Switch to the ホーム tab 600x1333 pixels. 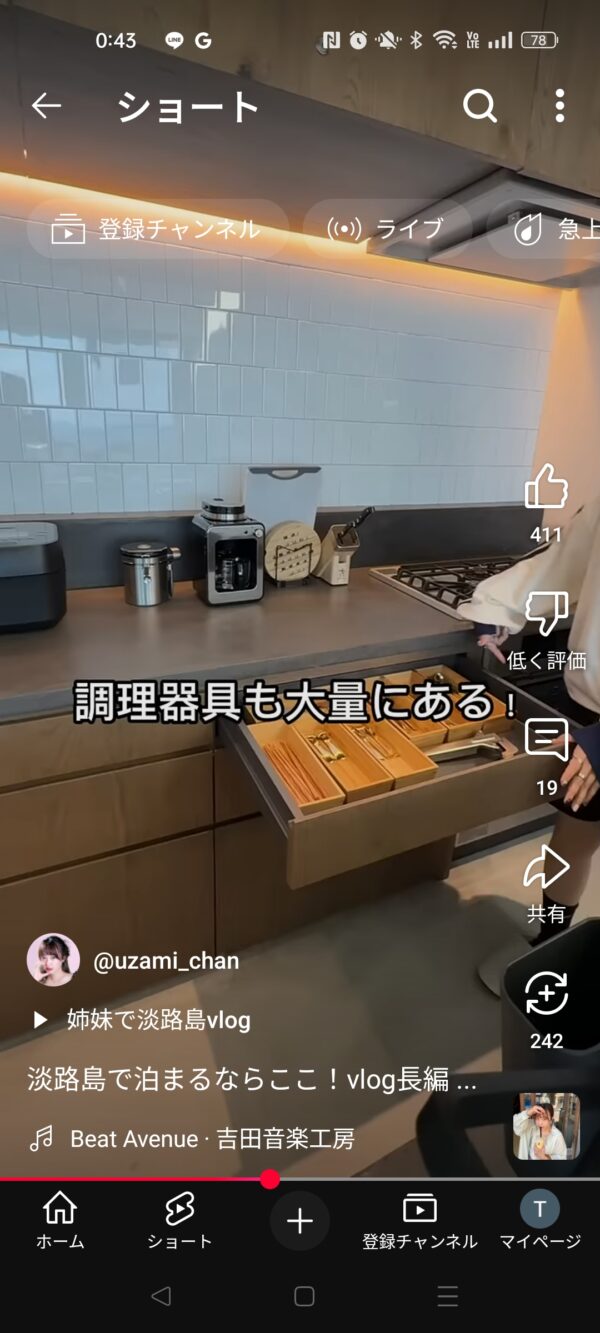pyautogui.click(x=60, y=1221)
